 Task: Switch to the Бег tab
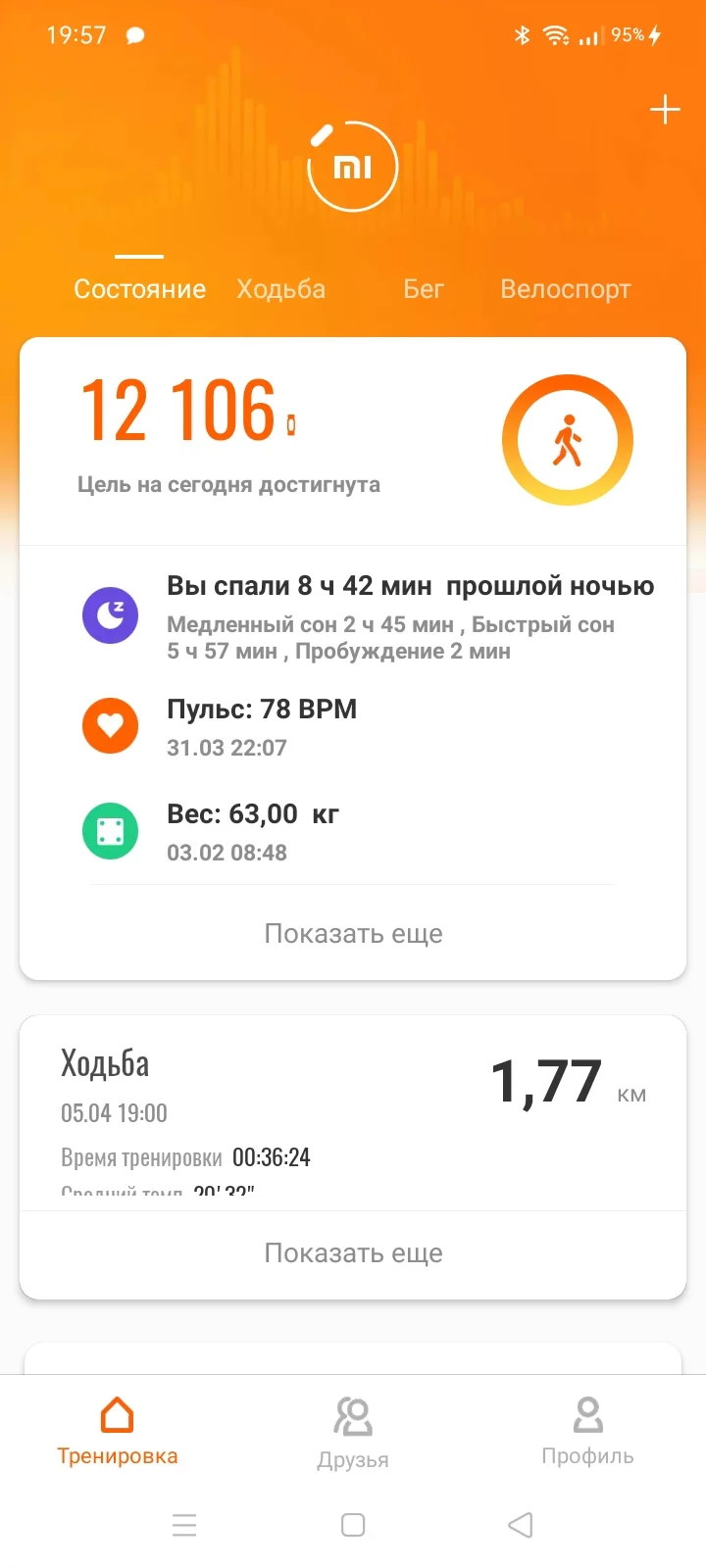pyautogui.click(x=424, y=289)
